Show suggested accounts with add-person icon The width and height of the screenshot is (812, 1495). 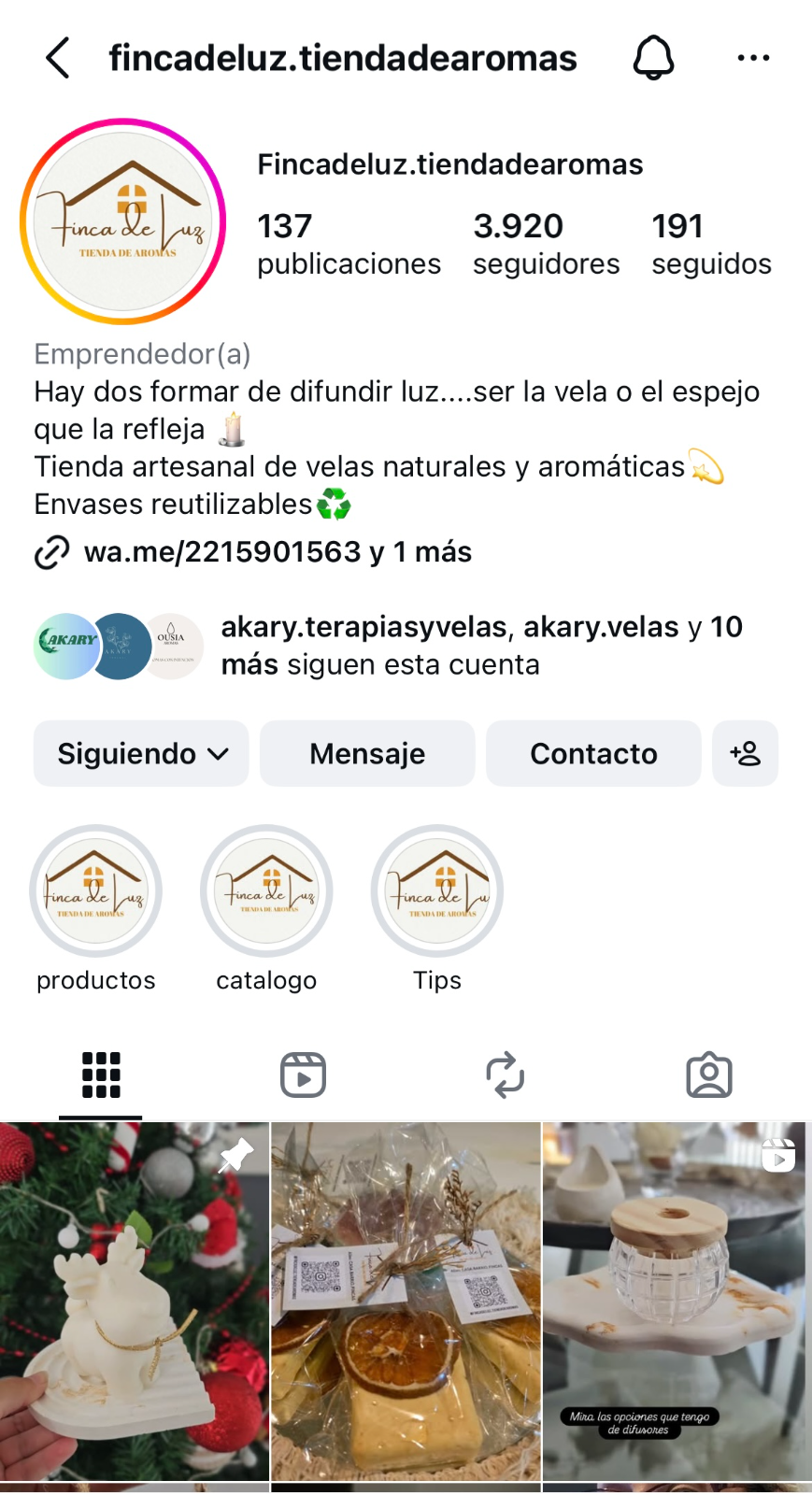pos(745,754)
